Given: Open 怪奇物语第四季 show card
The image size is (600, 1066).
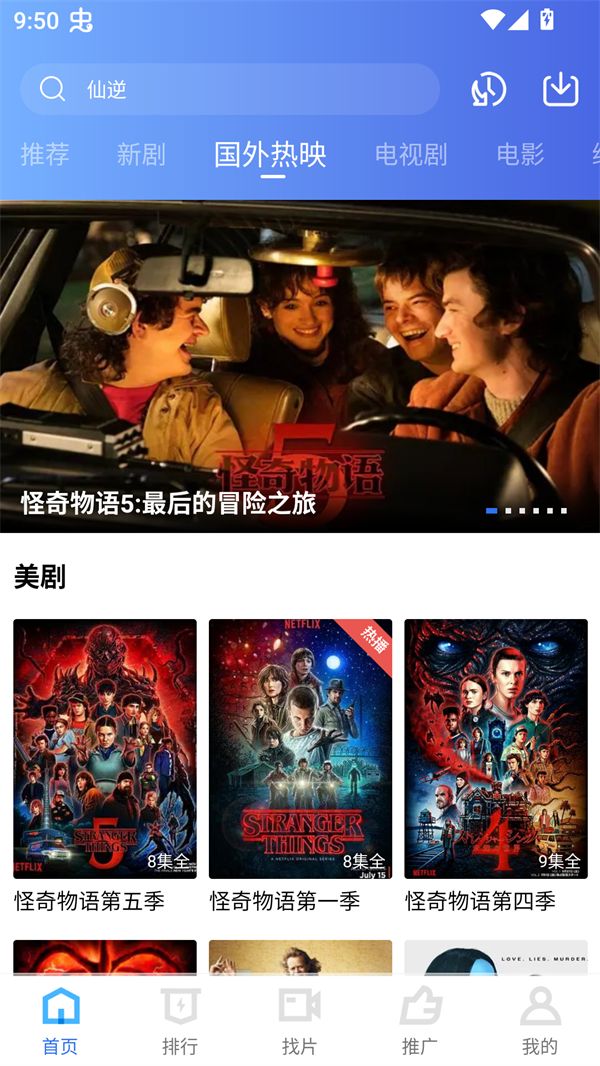Looking at the screenshot, I should (x=496, y=749).
